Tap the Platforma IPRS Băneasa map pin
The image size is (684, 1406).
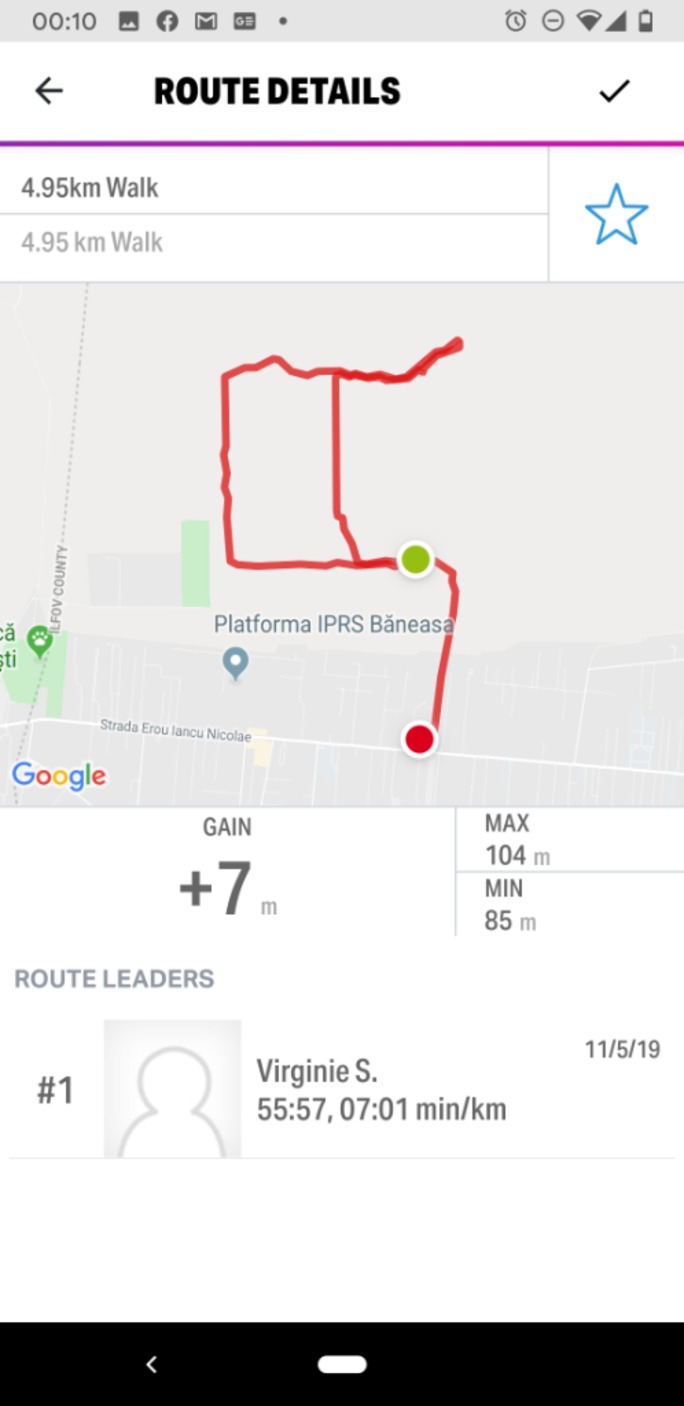click(x=235, y=663)
